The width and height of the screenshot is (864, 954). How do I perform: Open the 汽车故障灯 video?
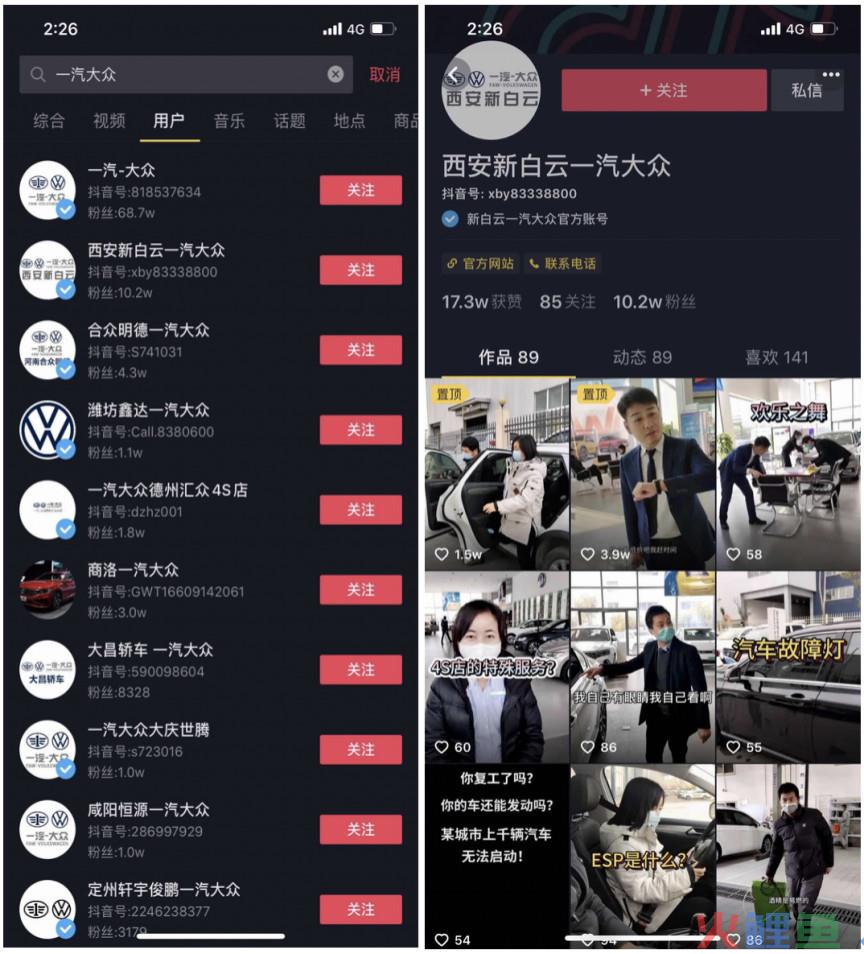tap(788, 665)
